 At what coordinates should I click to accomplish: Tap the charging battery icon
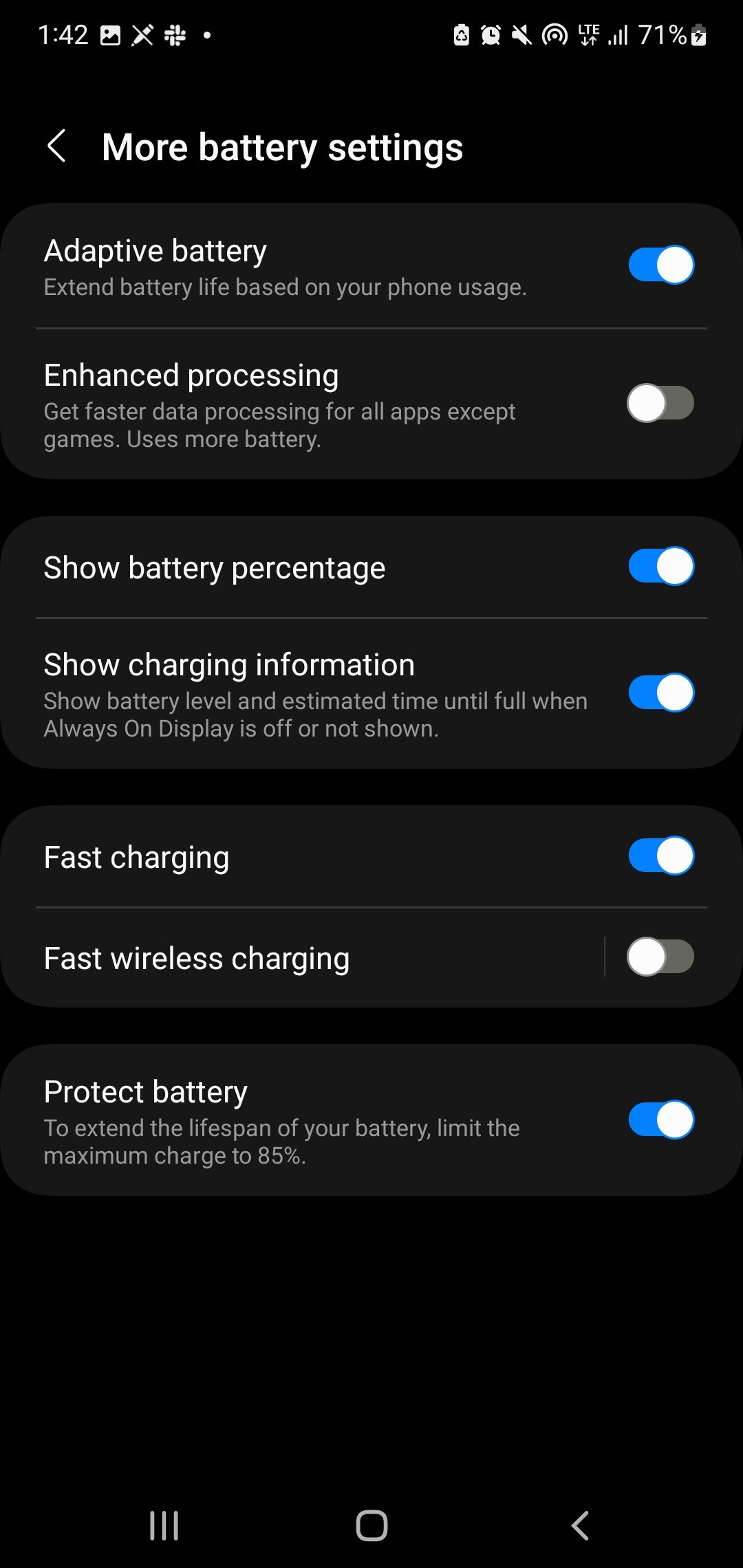(x=696, y=34)
